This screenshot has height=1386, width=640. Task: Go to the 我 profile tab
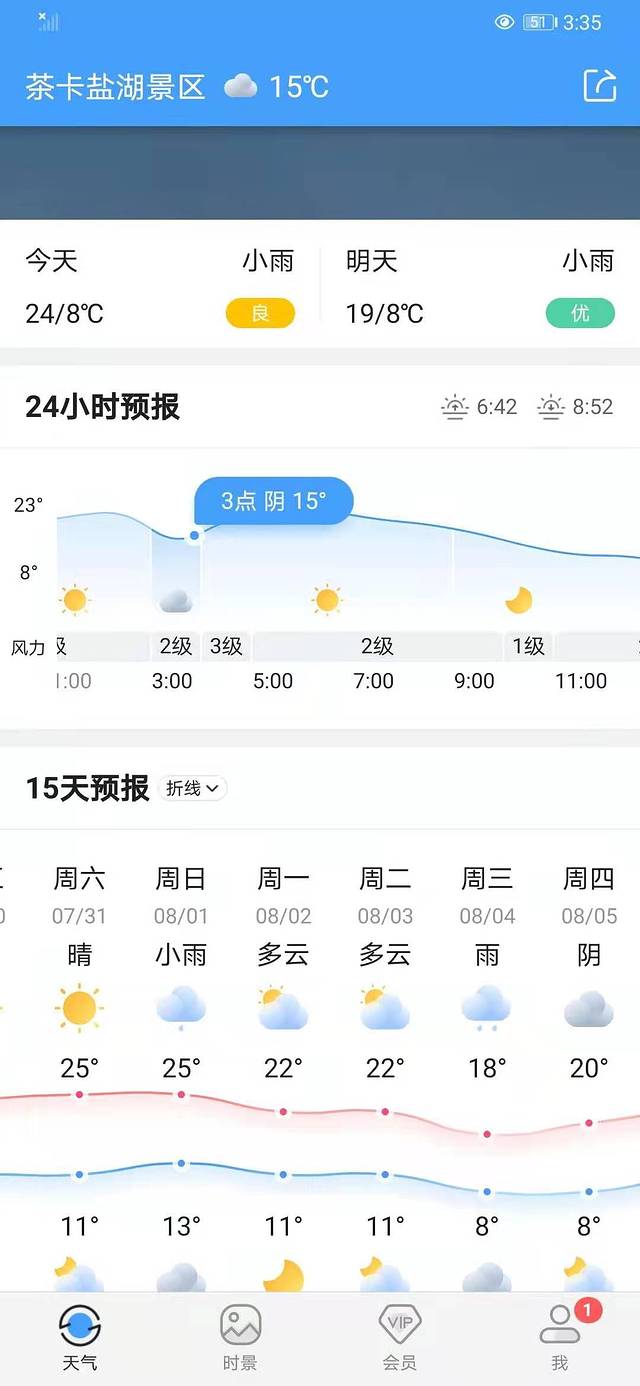(560, 1337)
